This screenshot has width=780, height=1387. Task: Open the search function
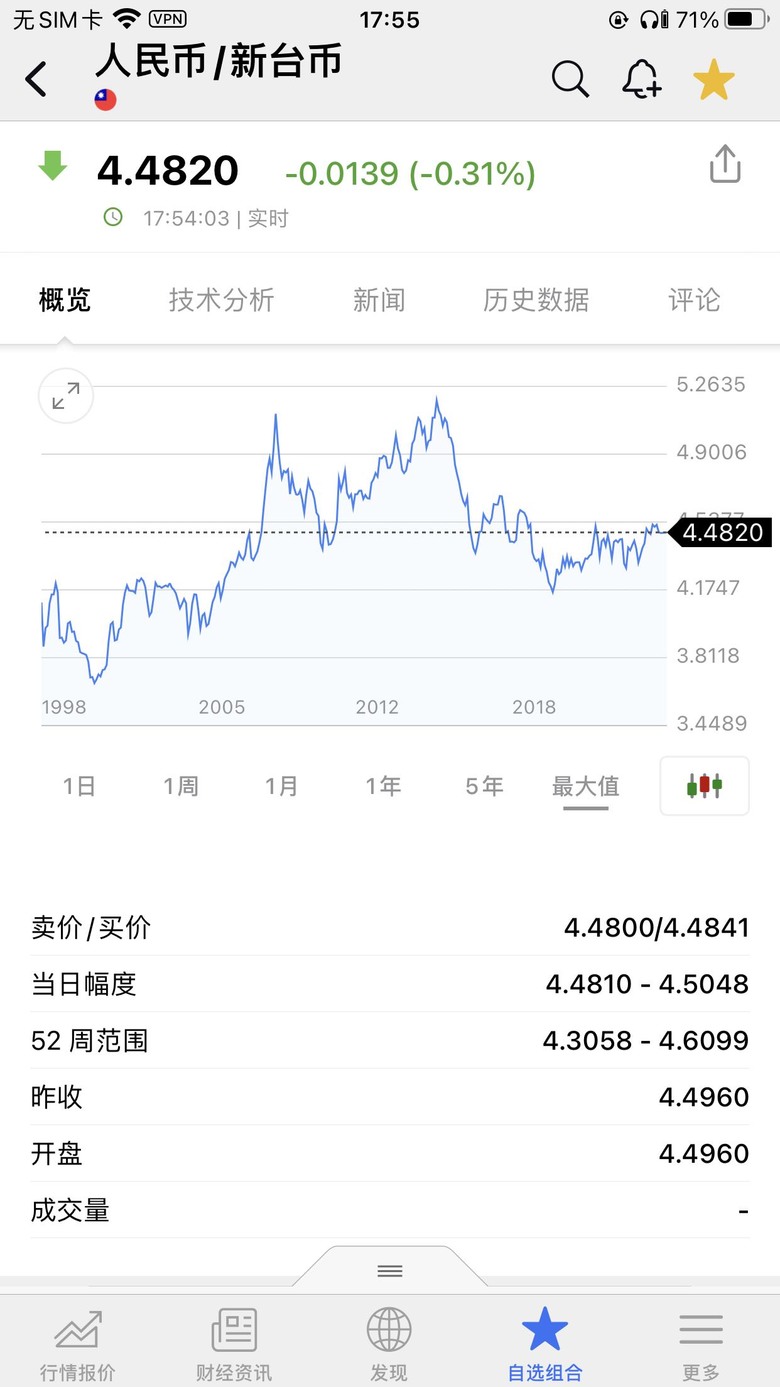point(570,79)
